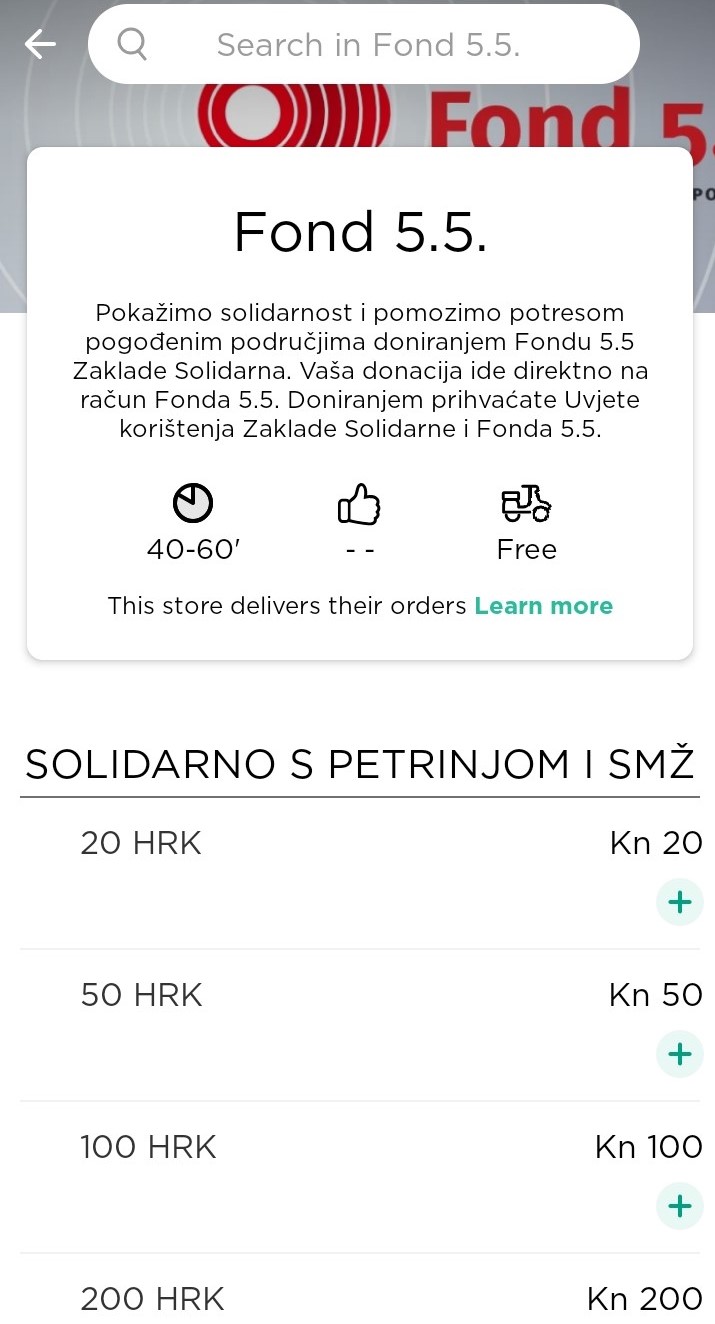Go back using the arrow icon
Viewport: 715px width, 1324px height.
click(40, 44)
